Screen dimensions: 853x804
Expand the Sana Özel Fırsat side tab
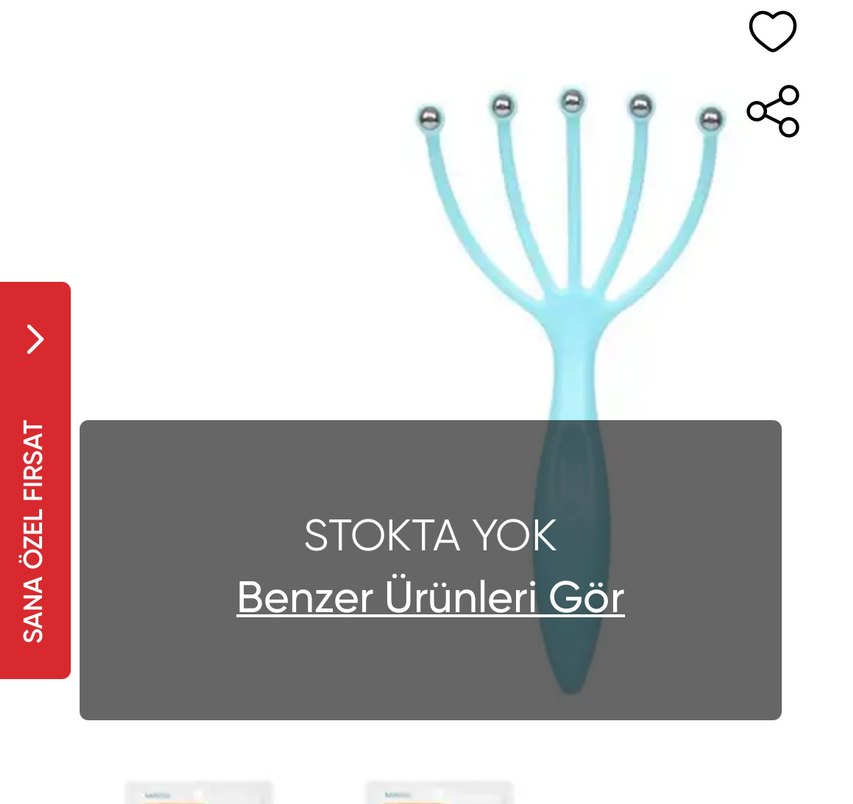point(35,480)
